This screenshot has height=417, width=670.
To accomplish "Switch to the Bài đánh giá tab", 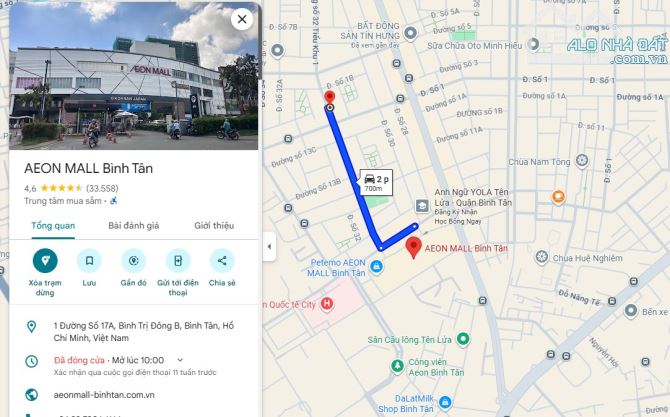I will coord(133,225).
